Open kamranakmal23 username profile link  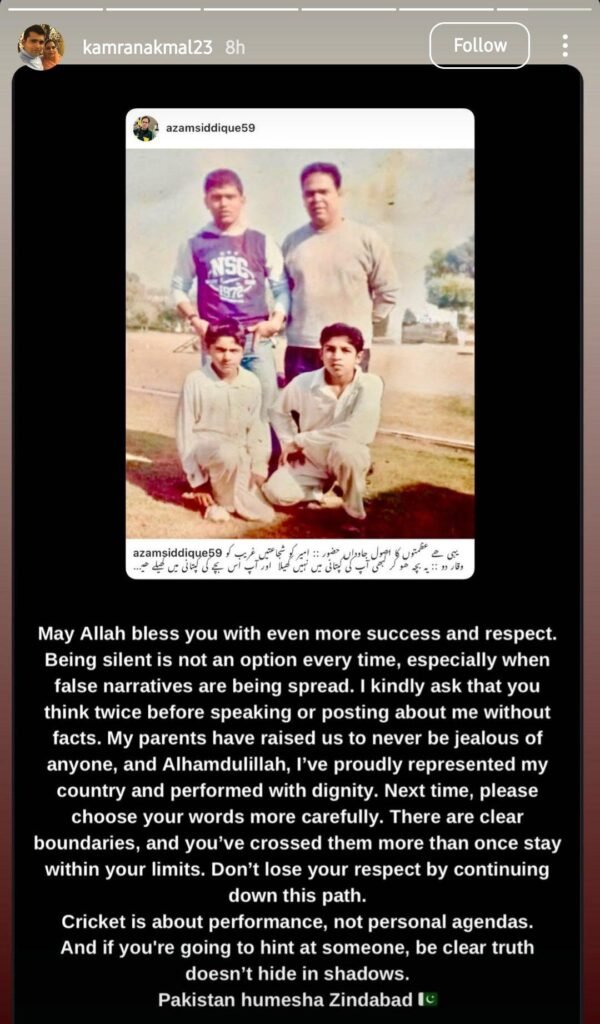147,47
